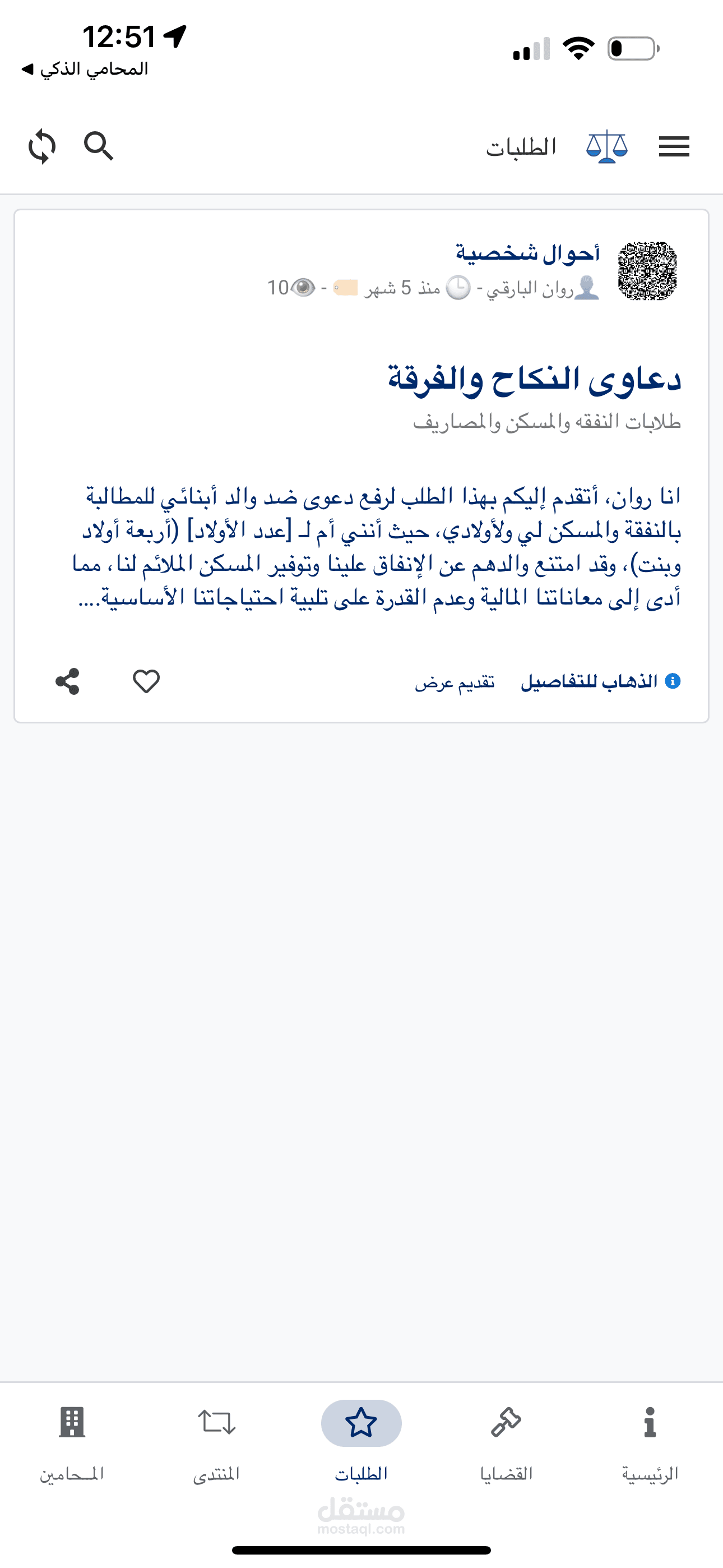
Task: Open the hamburger menu
Action: pos(674,147)
